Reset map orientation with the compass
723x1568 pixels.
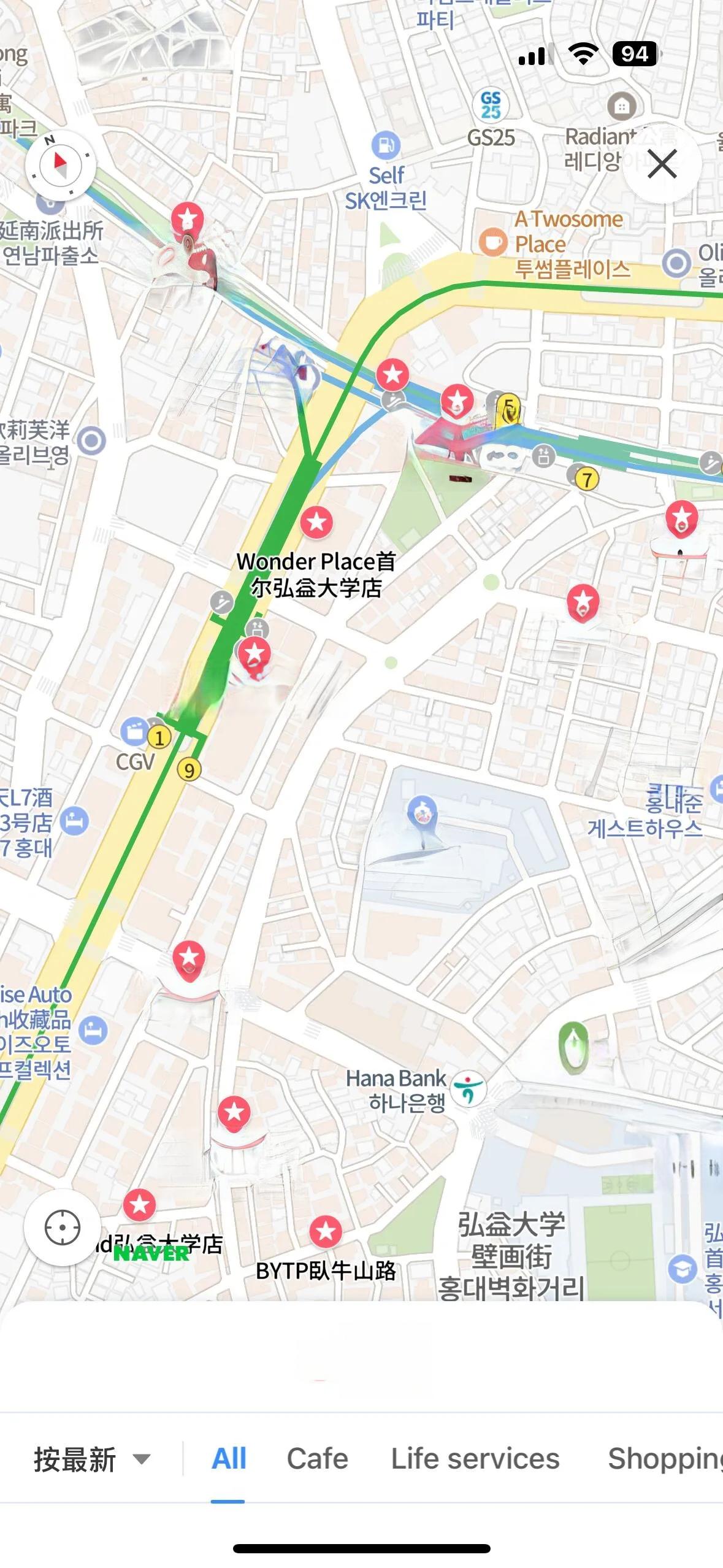tap(59, 164)
